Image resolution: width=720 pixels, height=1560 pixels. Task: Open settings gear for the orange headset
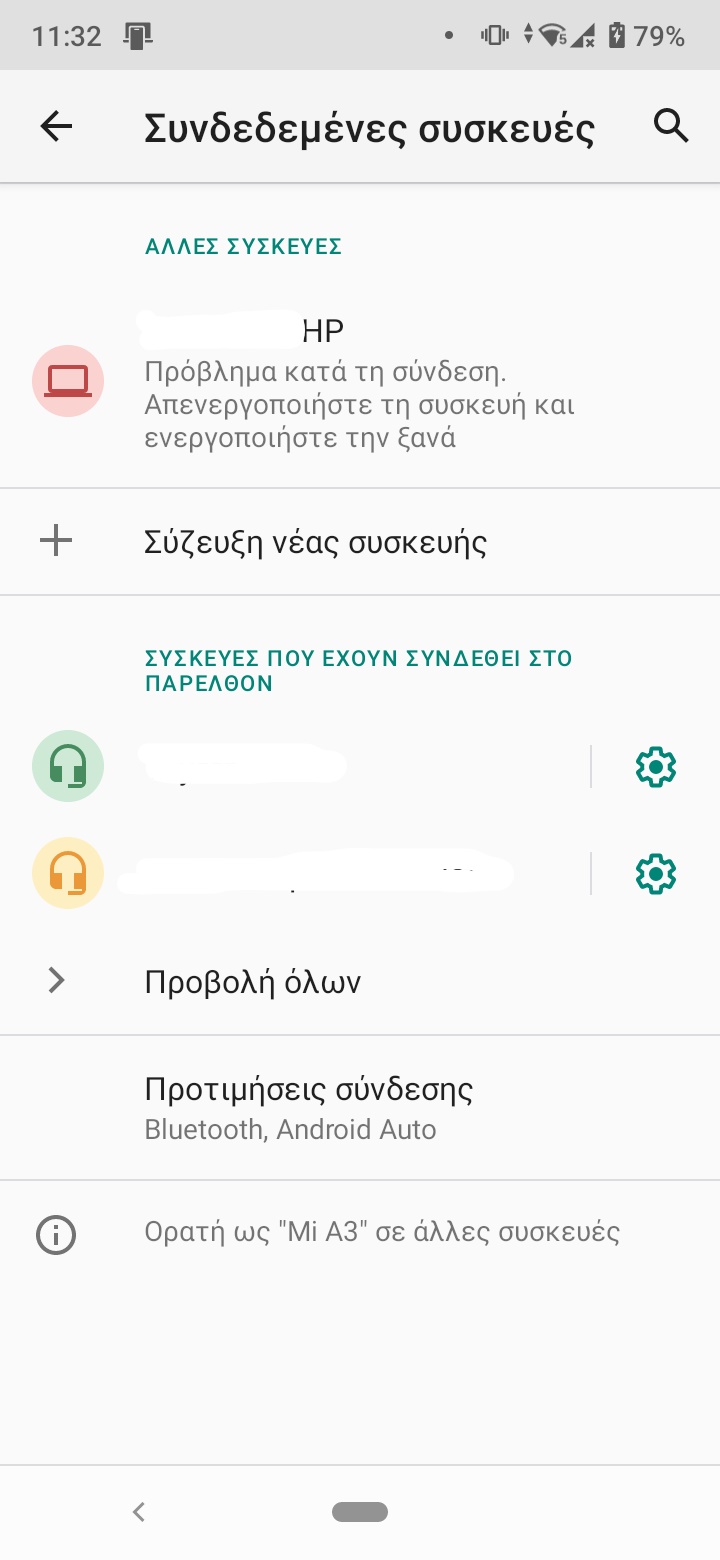656,875
